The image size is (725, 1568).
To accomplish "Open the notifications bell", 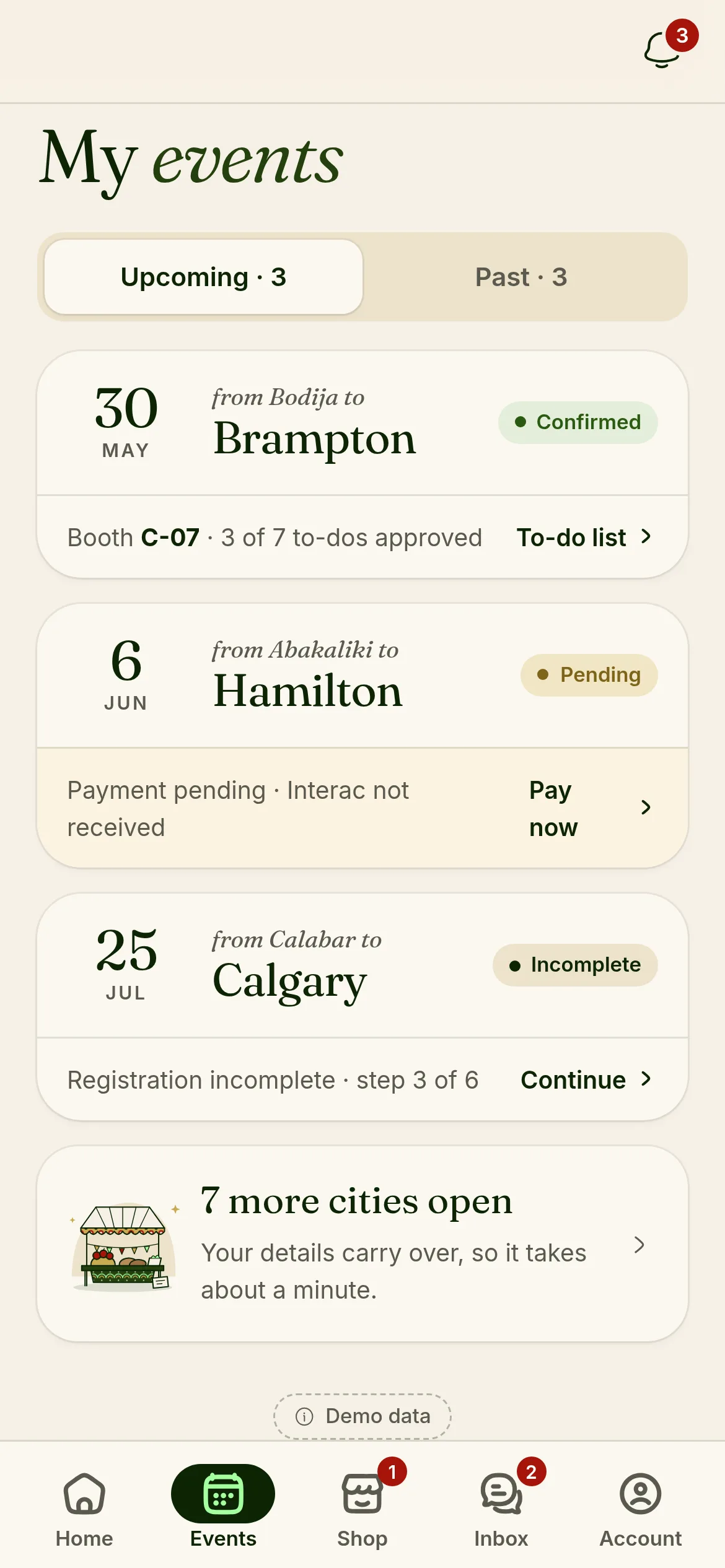I will (664, 50).
